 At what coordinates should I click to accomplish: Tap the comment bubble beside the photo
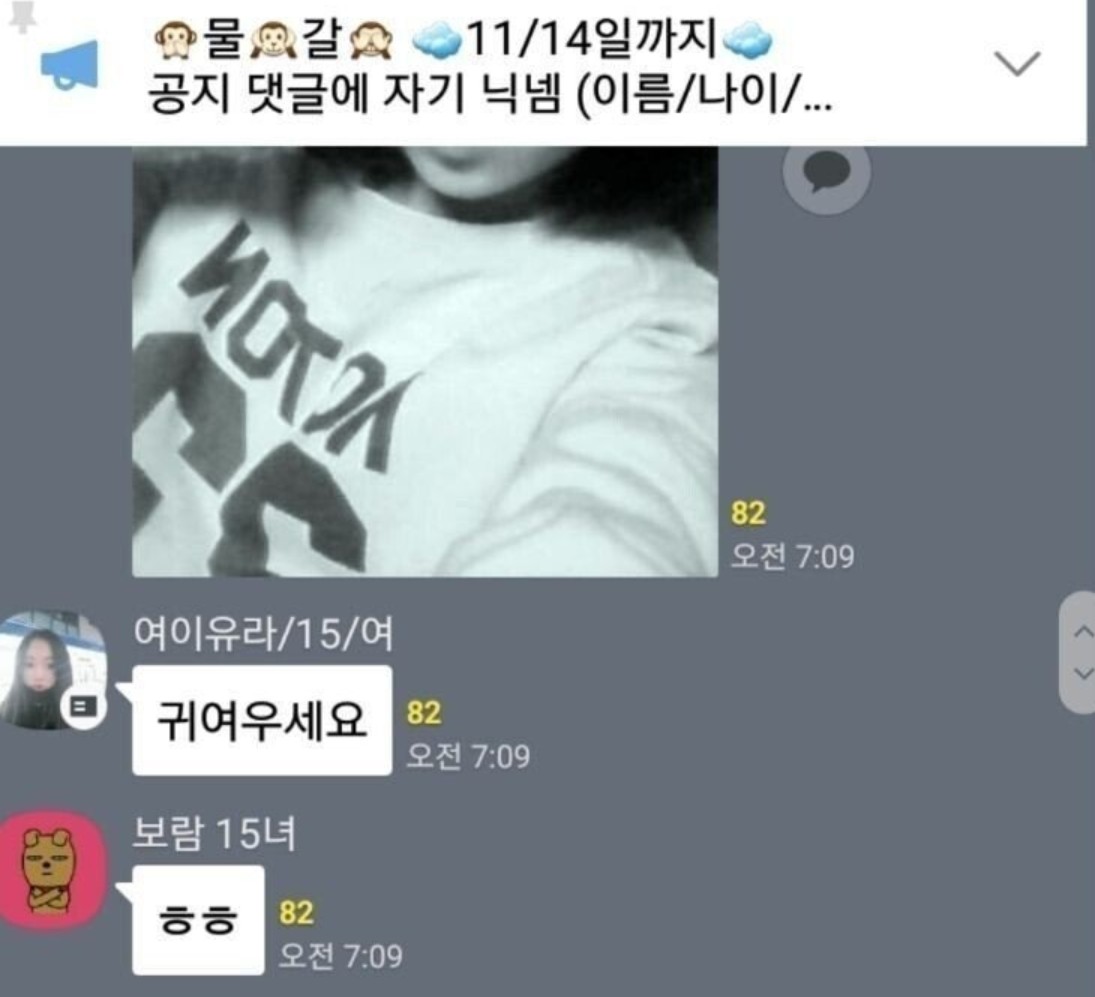(826, 177)
